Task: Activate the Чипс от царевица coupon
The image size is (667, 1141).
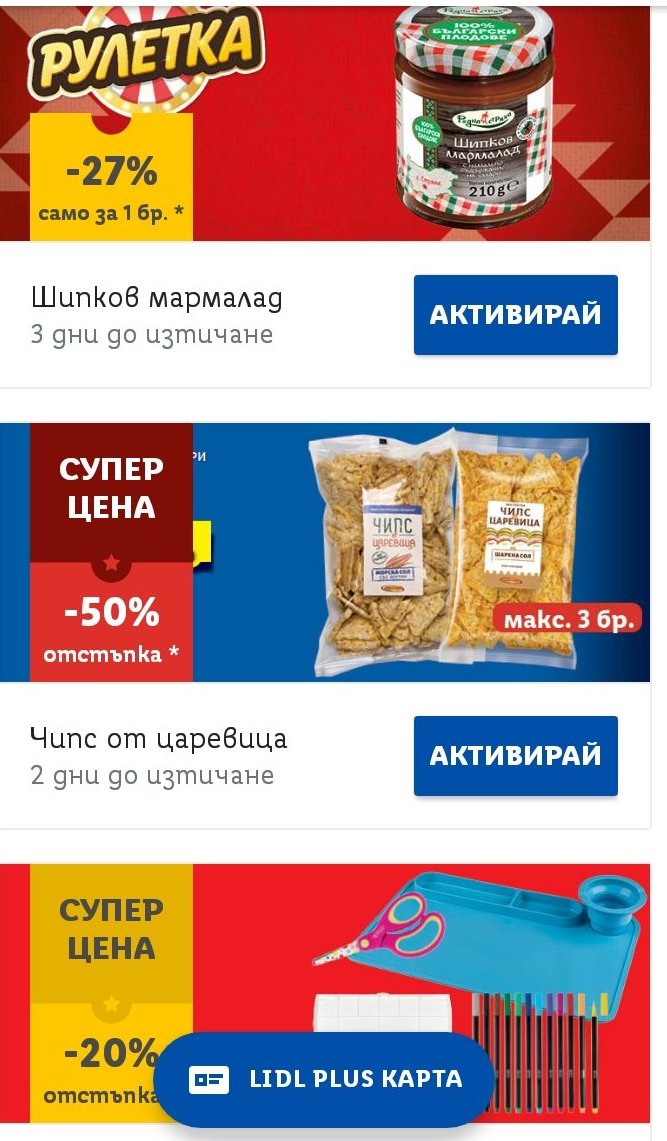Action: pos(515,756)
